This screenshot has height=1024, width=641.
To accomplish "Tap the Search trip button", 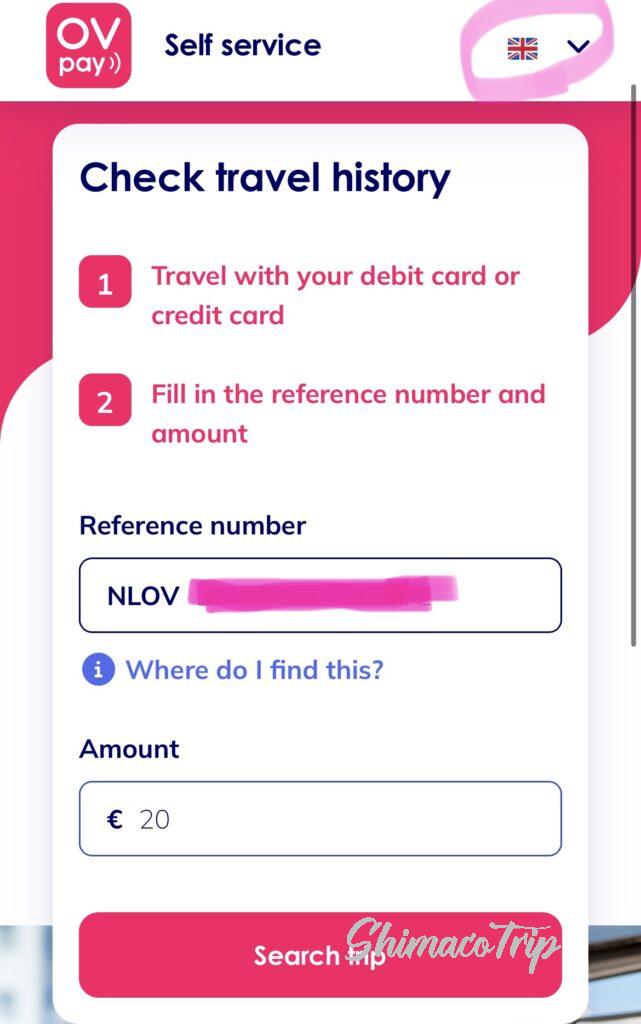I will pos(320,954).
